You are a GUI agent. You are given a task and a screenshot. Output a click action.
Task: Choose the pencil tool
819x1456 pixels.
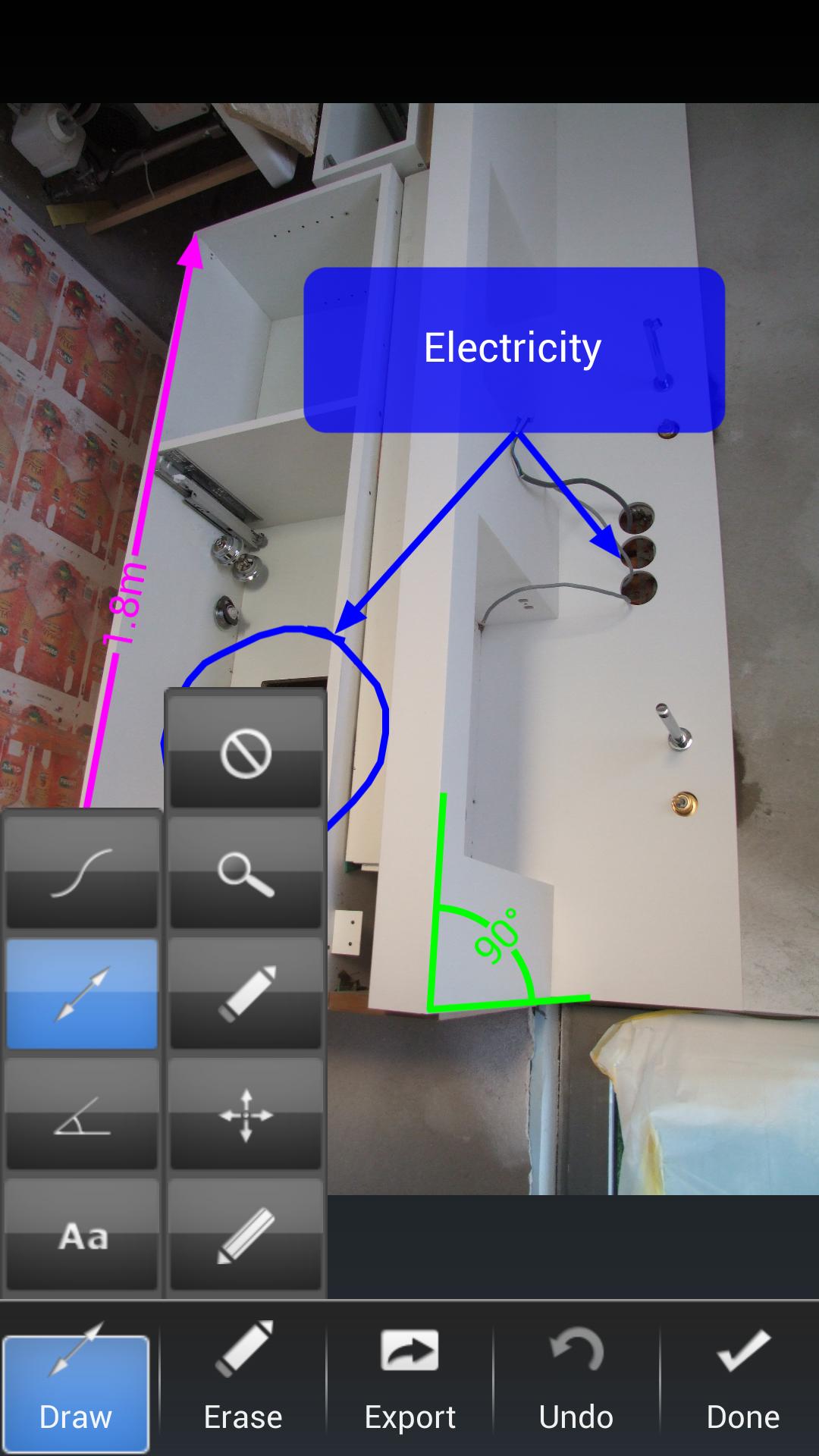click(246, 1236)
